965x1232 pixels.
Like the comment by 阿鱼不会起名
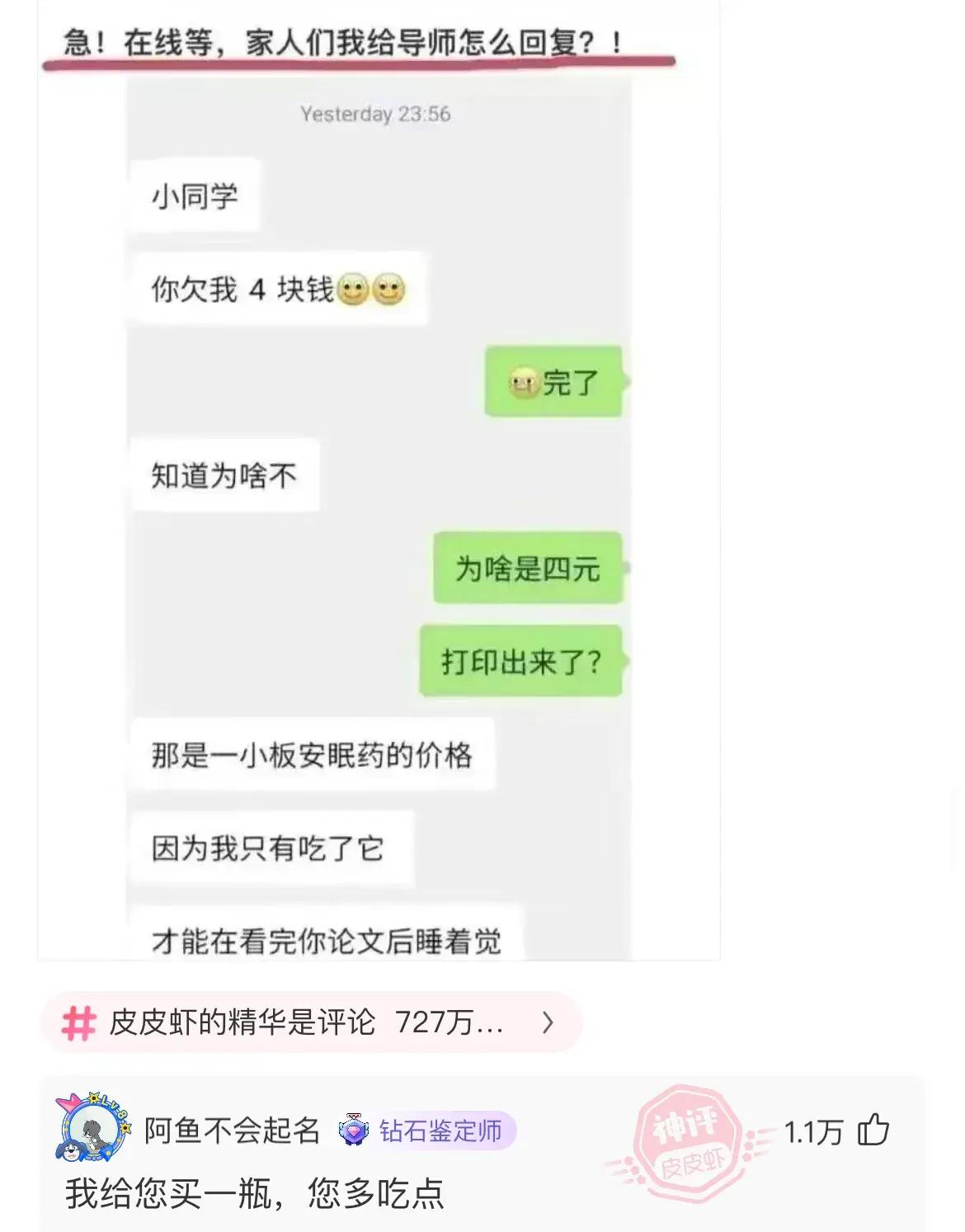[873, 1130]
